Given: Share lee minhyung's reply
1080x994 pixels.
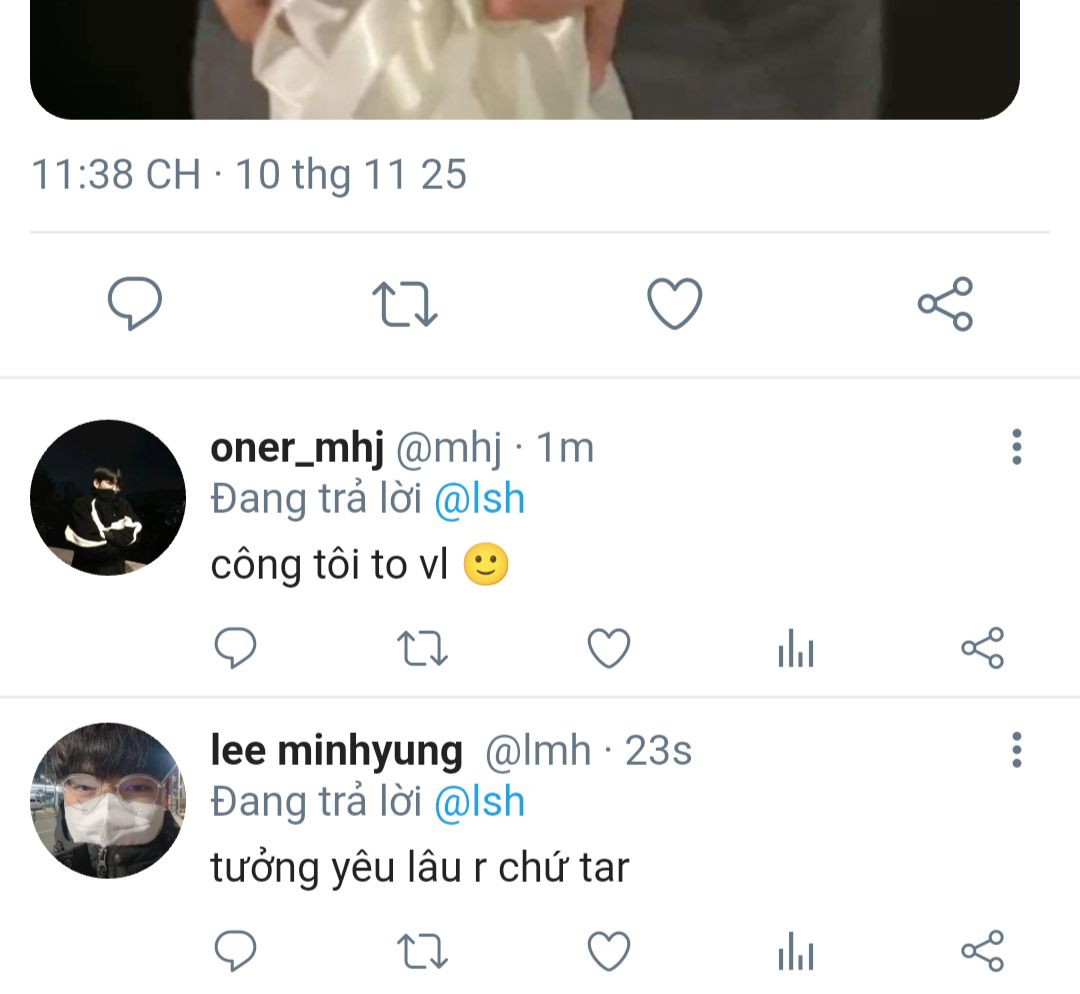Looking at the screenshot, I should point(982,951).
